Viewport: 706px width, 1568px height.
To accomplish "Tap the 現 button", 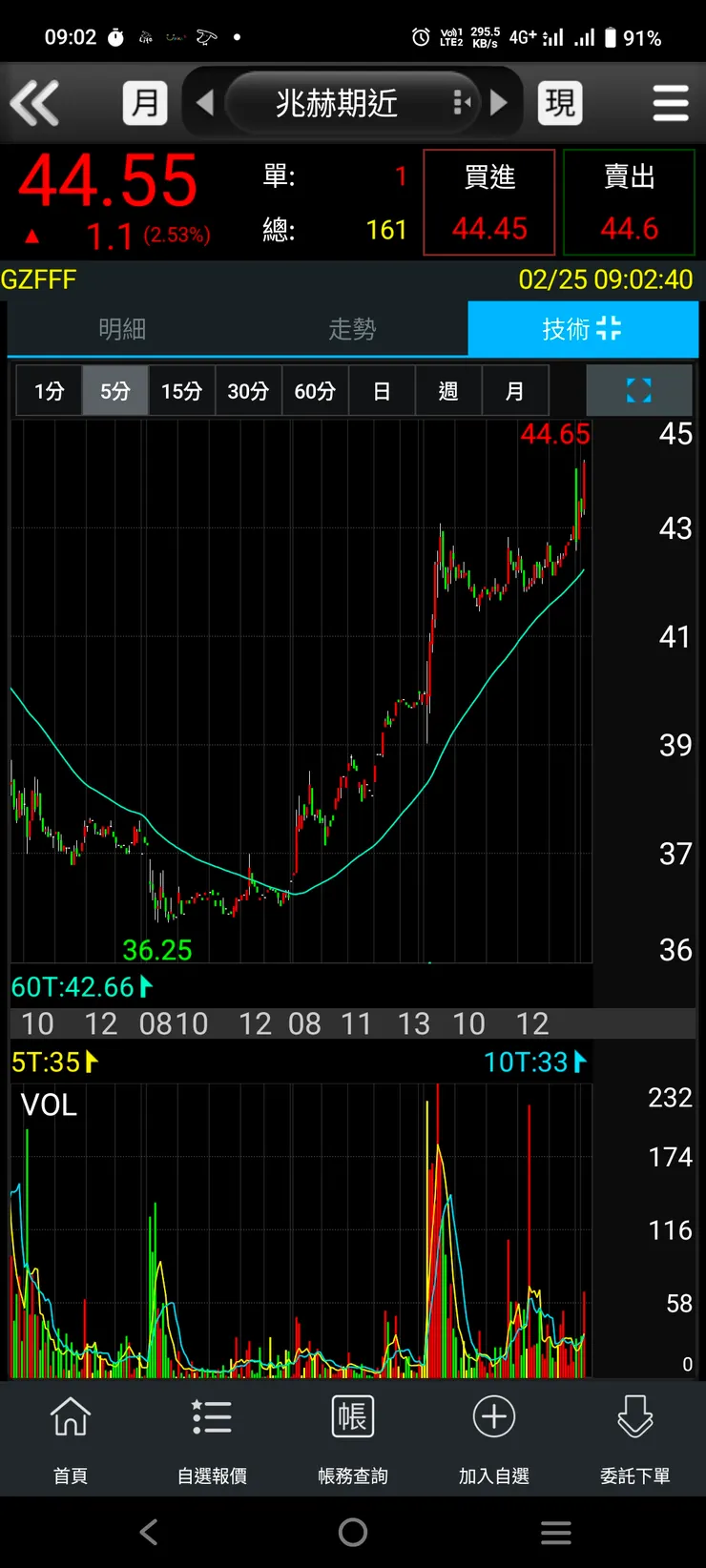I will pos(560,103).
